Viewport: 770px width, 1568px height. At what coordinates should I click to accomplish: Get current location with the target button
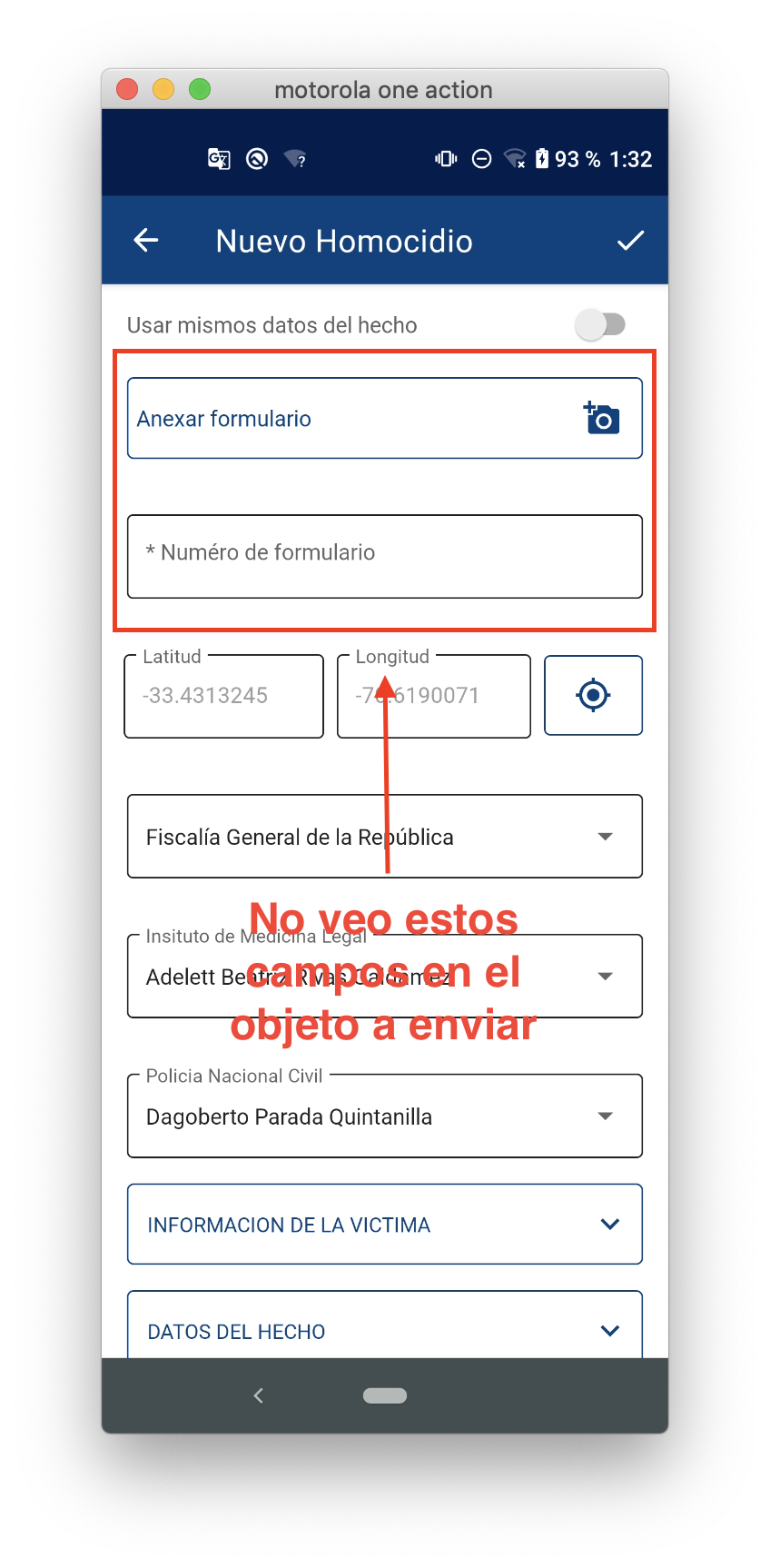593,695
